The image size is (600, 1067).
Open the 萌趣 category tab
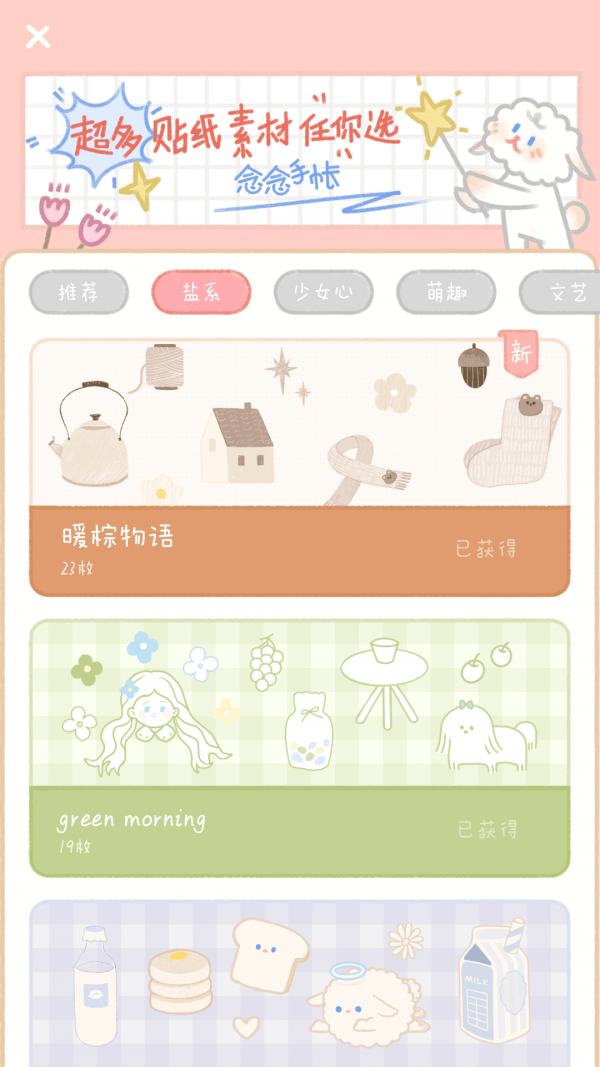pos(446,293)
